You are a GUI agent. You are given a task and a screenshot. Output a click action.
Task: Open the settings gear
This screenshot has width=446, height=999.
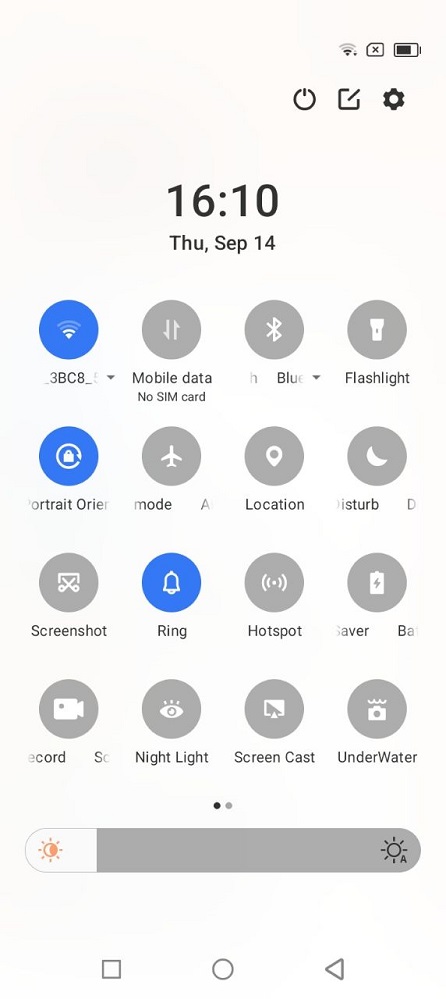pyautogui.click(x=394, y=99)
